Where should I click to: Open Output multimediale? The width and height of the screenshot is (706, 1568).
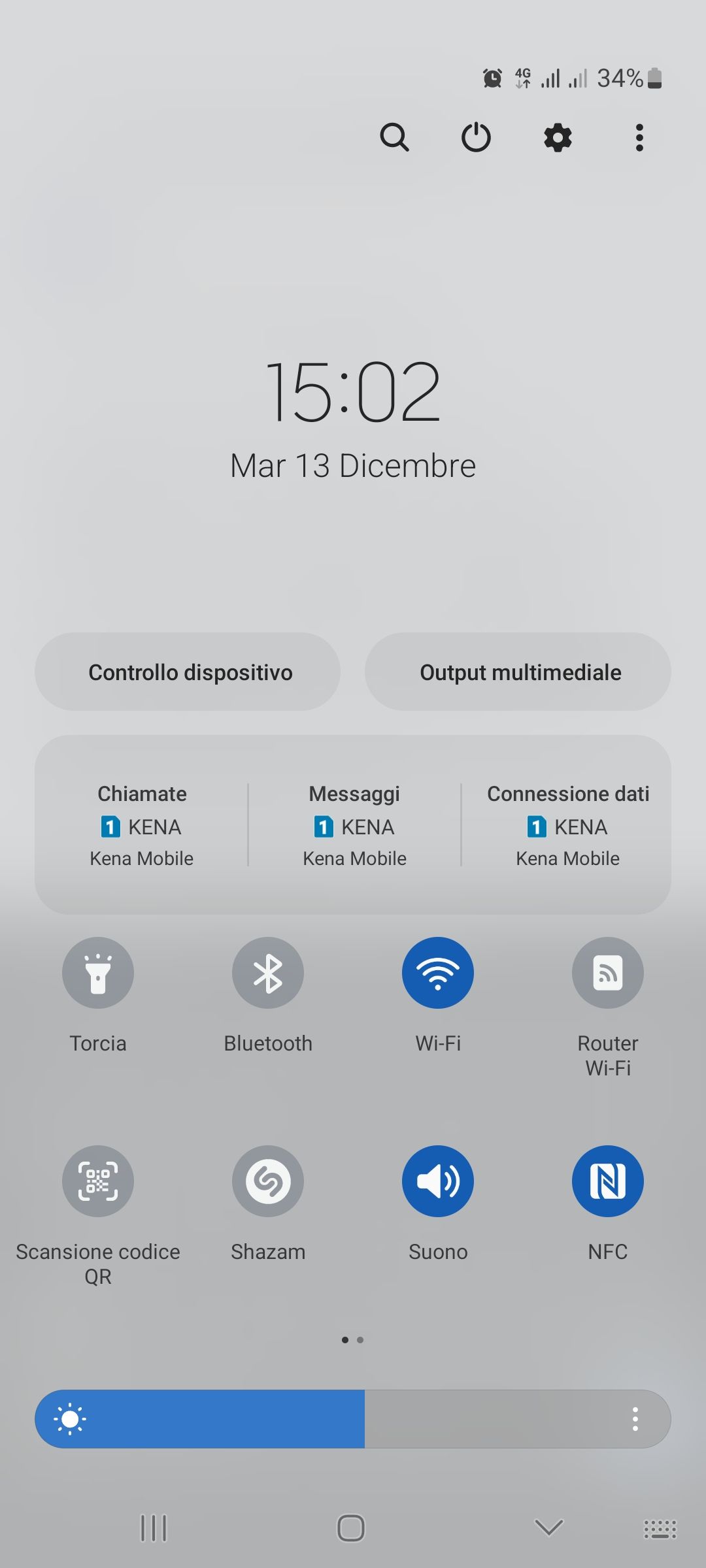(x=518, y=672)
